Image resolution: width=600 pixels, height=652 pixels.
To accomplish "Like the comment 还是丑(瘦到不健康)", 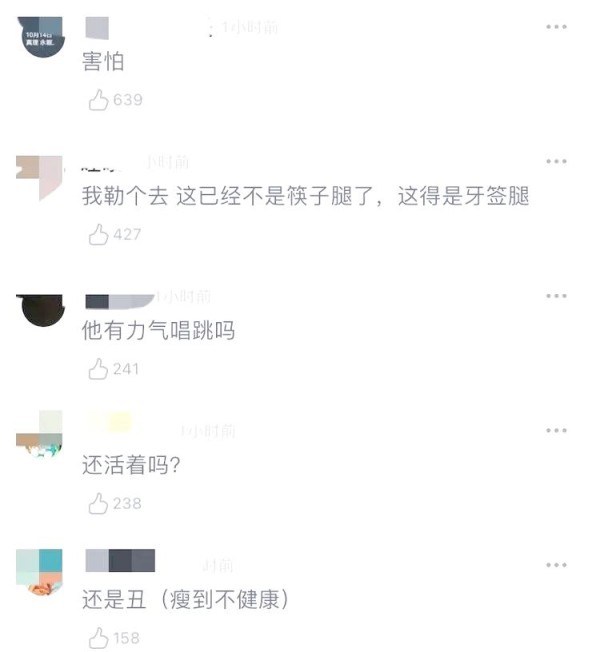I will coord(98,638).
